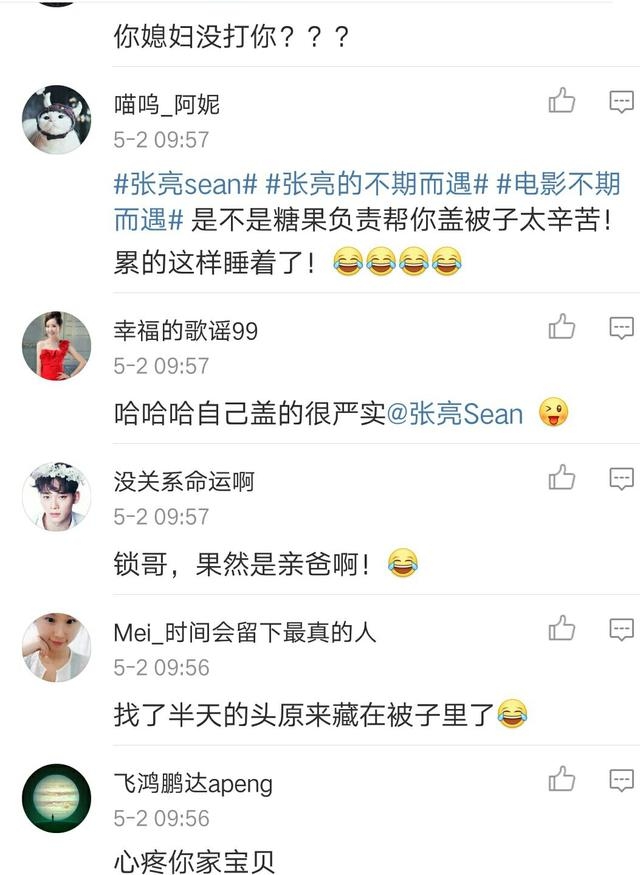640x875 pixels.
Task: Like the comment by Mei_时间会留下最真的人
Action: 562,629
